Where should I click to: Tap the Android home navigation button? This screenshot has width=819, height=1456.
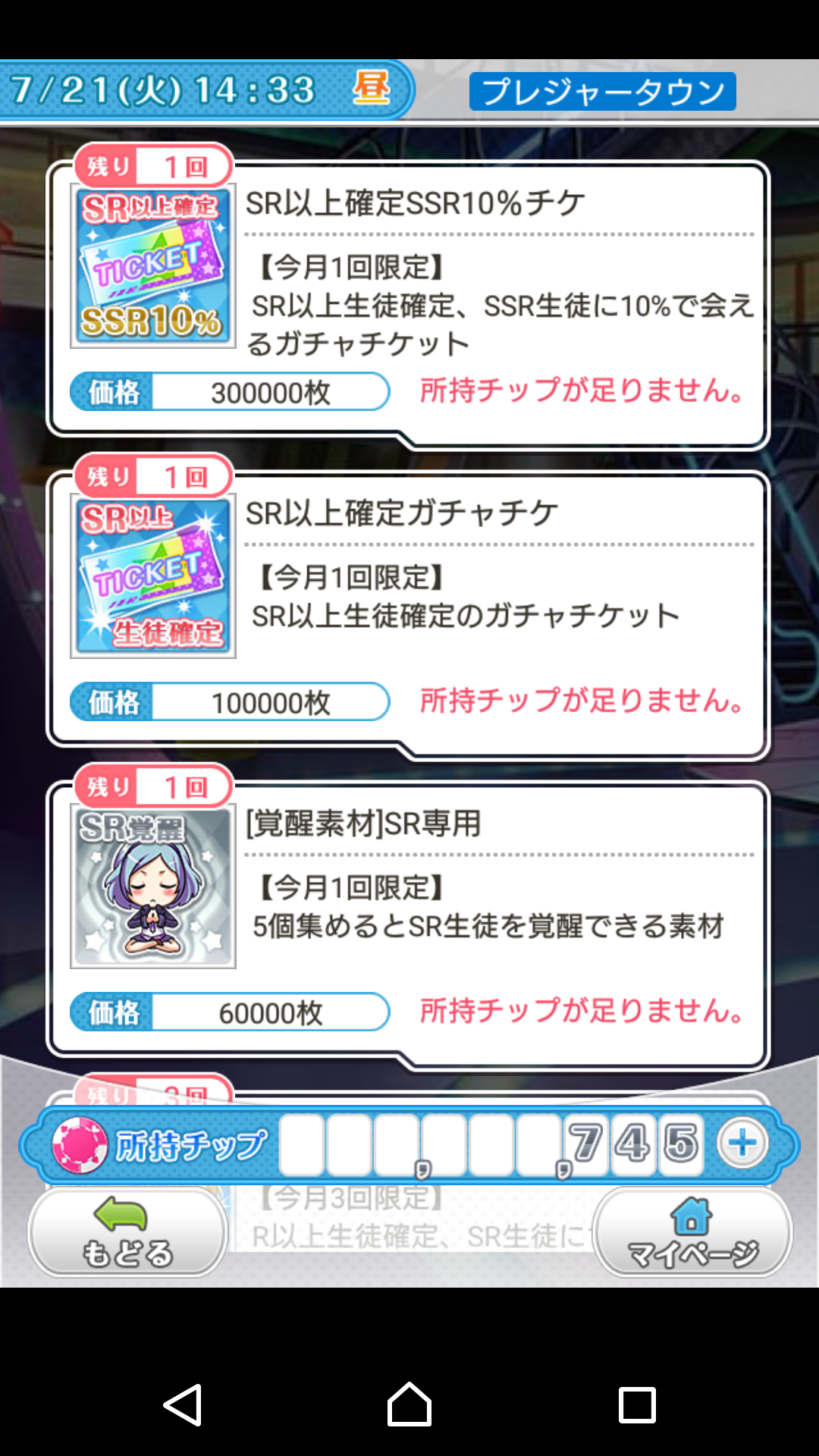point(409,1404)
